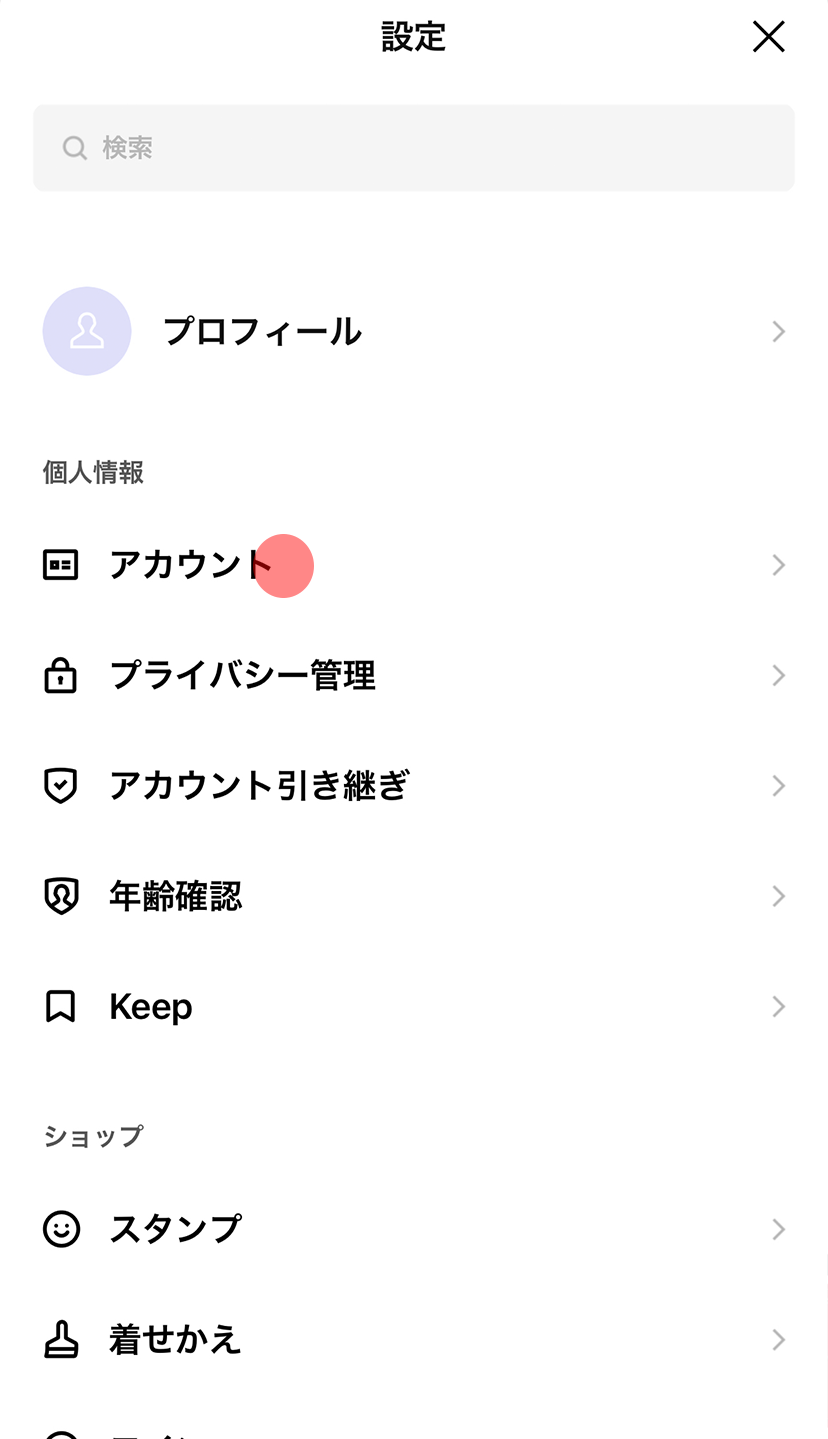
Task: Close the 設定 settings screen
Action: pyautogui.click(x=768, y=37)
